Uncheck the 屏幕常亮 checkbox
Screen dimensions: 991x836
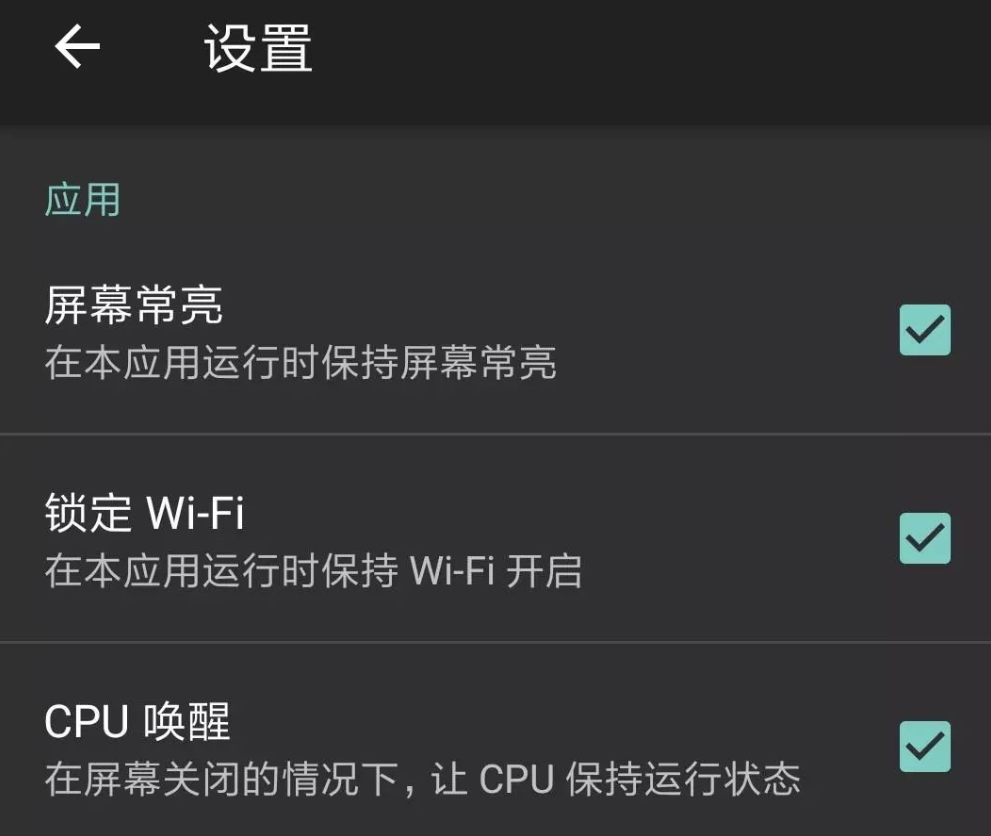[924, 331]
